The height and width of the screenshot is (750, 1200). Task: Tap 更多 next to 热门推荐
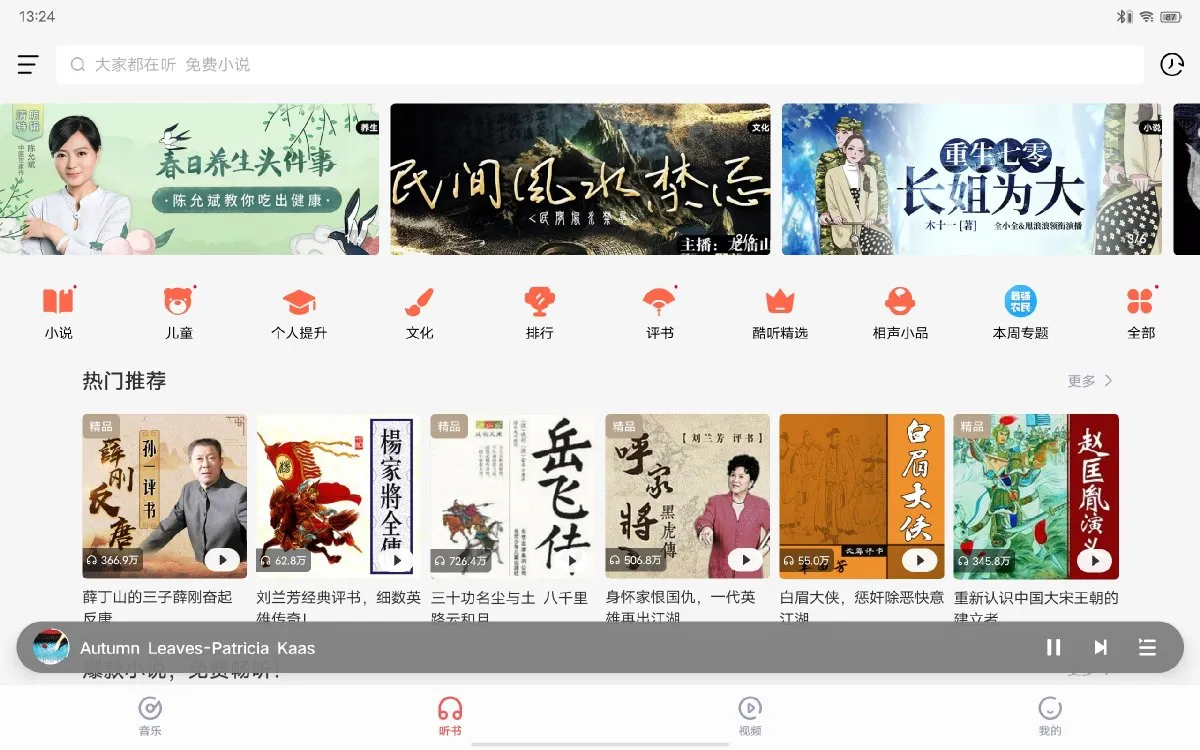point(1089,381)
